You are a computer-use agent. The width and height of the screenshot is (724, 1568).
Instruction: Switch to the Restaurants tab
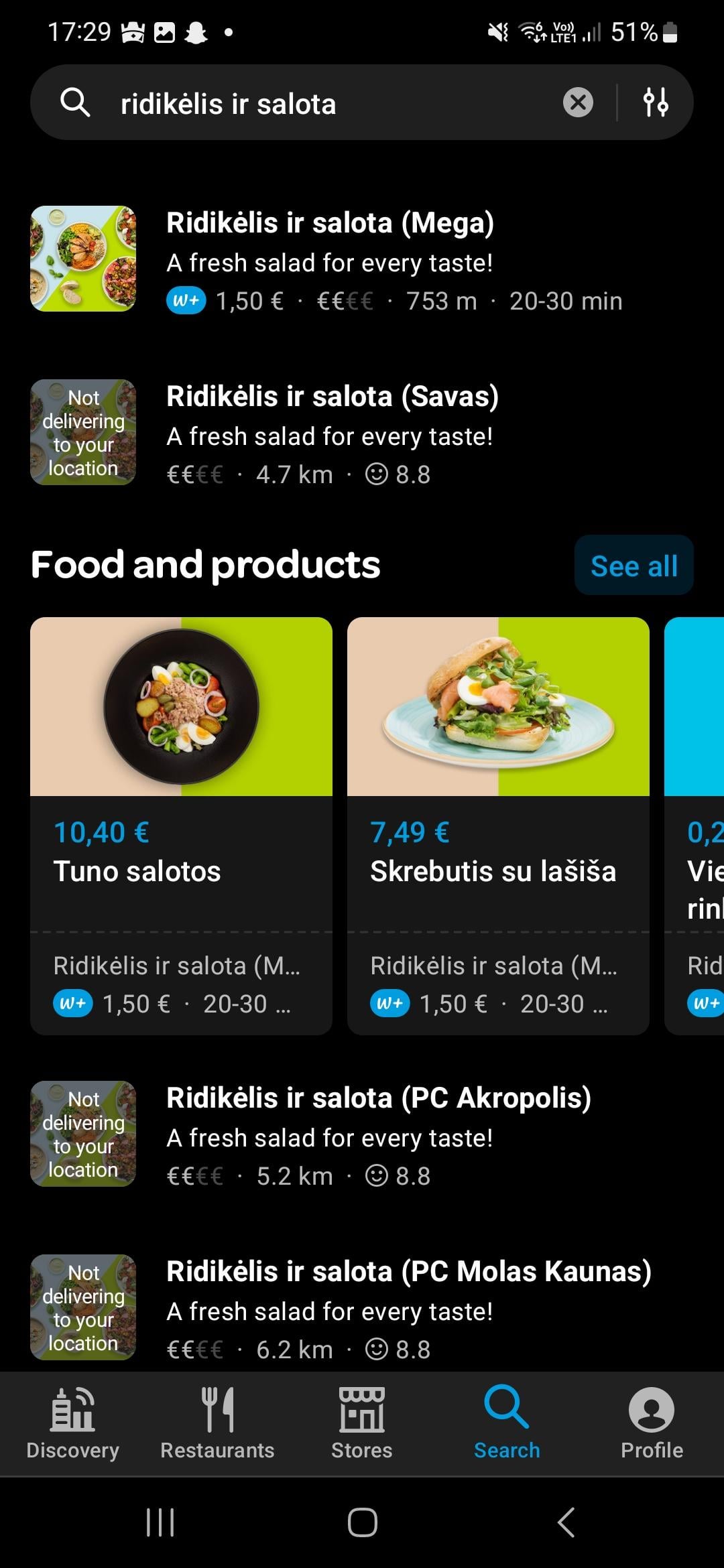(x=217, y=1423)
